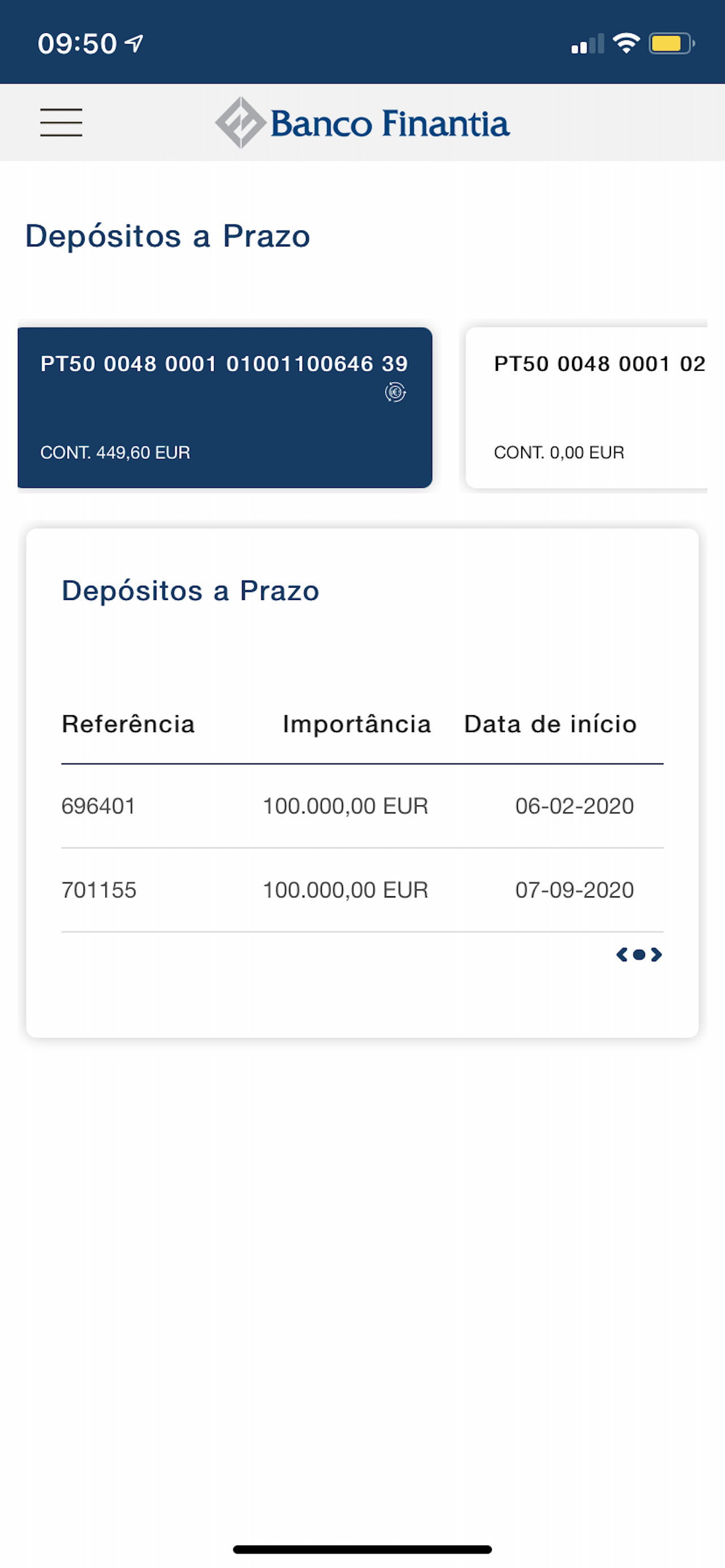Viewport: 725px width, 1568px height.
Task: Go to the previous deposits page arrow
Action: click(622, 954)
